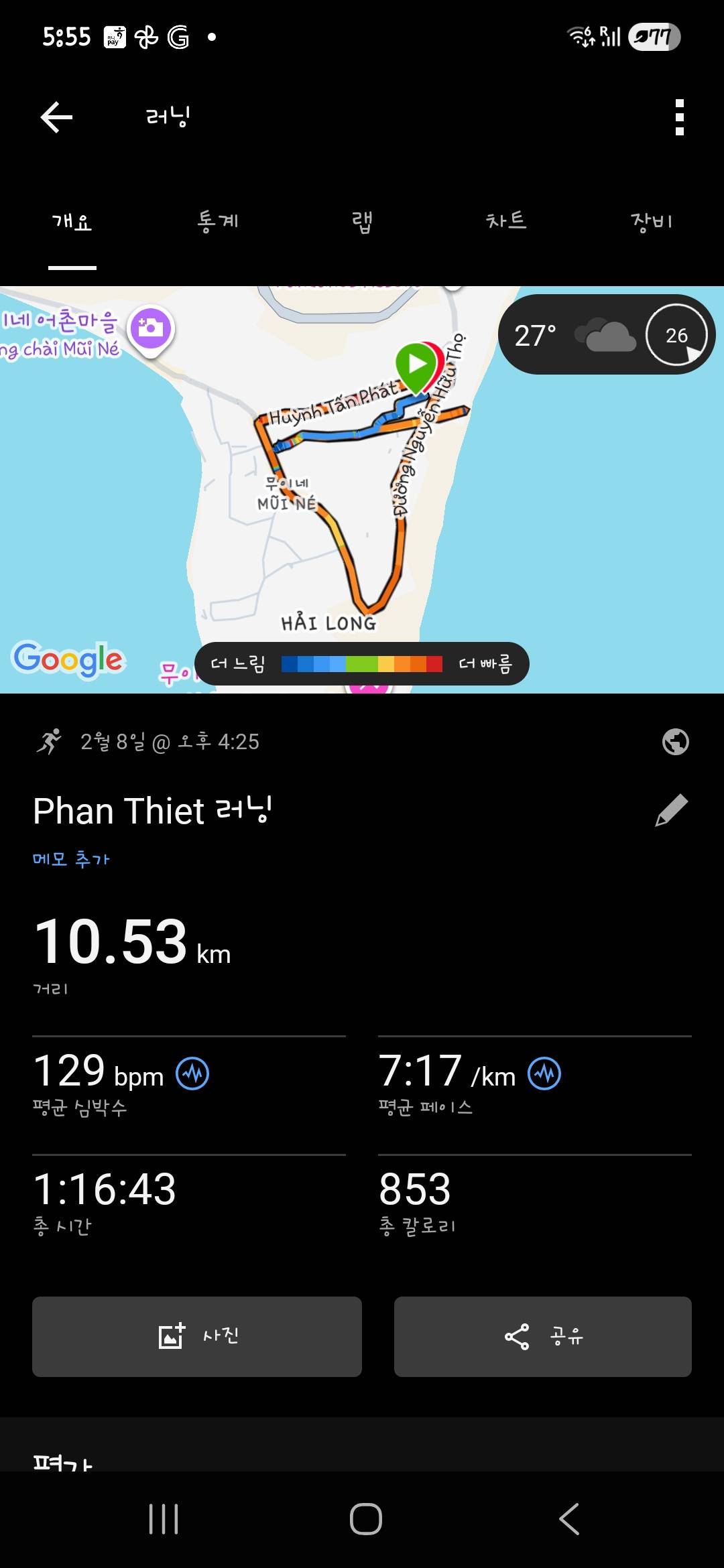The image size is (724, 1568).
Task: Tap the pace color legend between 더 느림 and 더 빠름
Action: coord(362,664)
